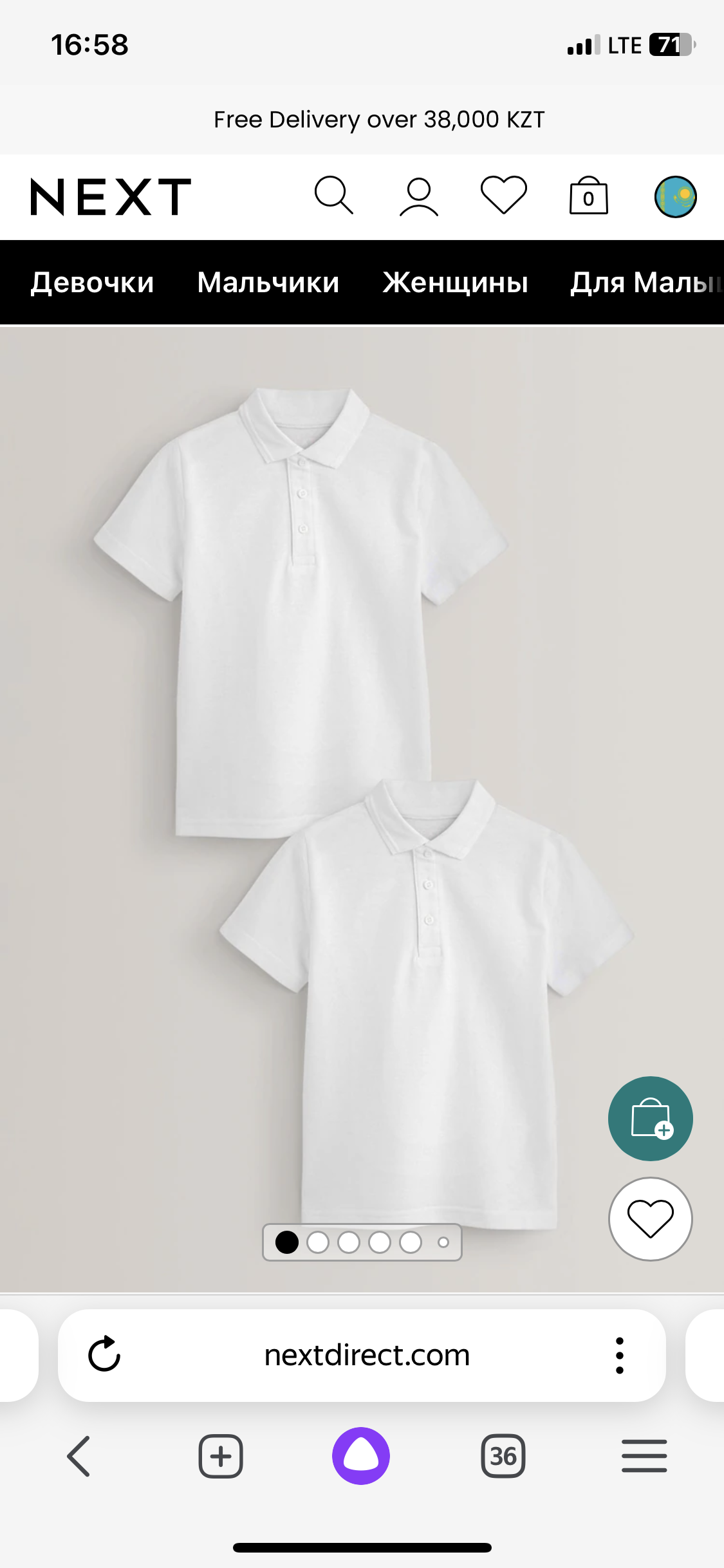Go back to the previous page
The image size is (724, 1568).
(79, 1455)
